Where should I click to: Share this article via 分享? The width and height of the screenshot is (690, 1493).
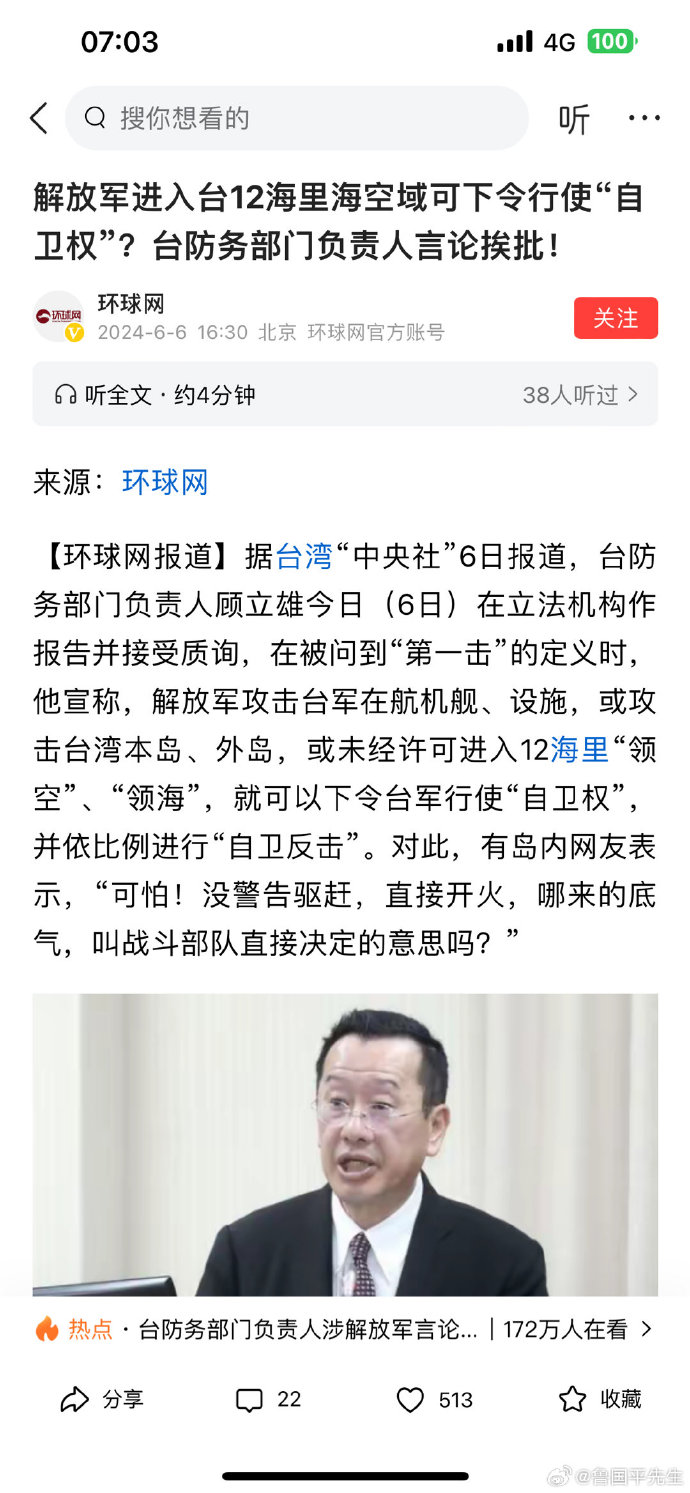click(x=102, y=1399)
